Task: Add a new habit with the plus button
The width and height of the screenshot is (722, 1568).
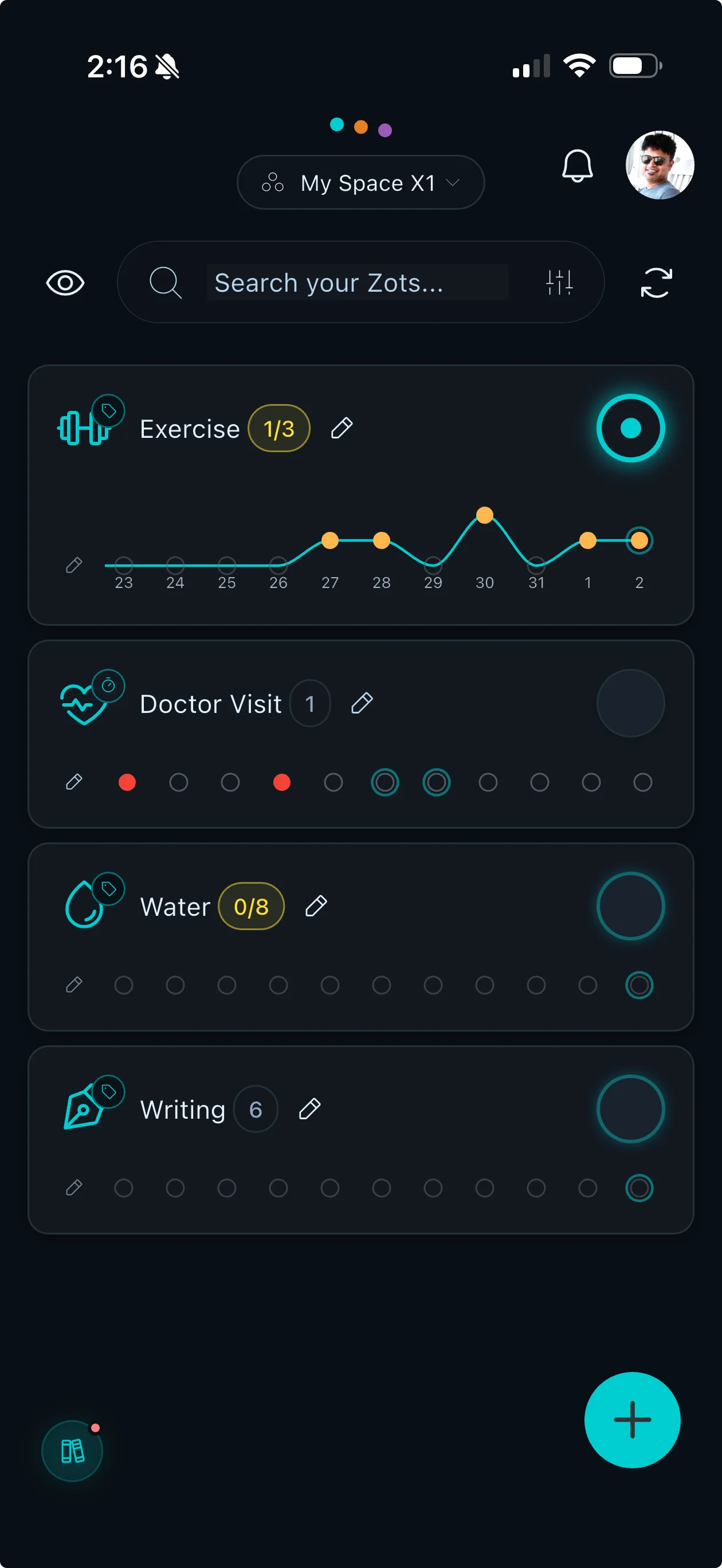Action: point(632,1419)
